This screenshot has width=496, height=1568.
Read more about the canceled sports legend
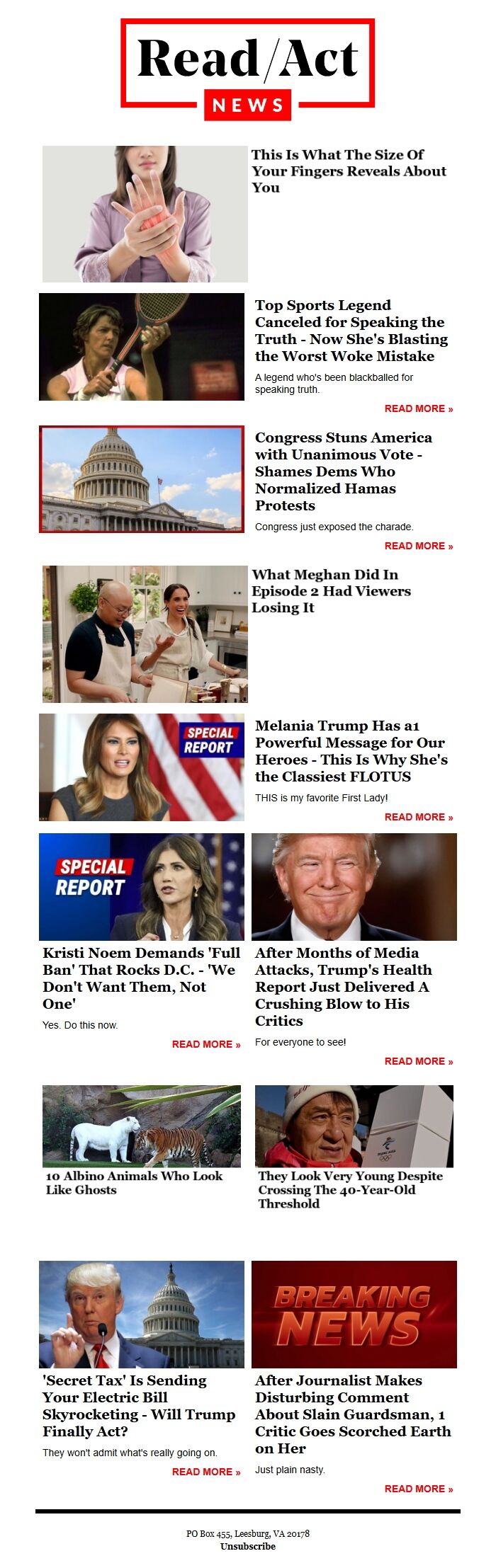(418, 408)
